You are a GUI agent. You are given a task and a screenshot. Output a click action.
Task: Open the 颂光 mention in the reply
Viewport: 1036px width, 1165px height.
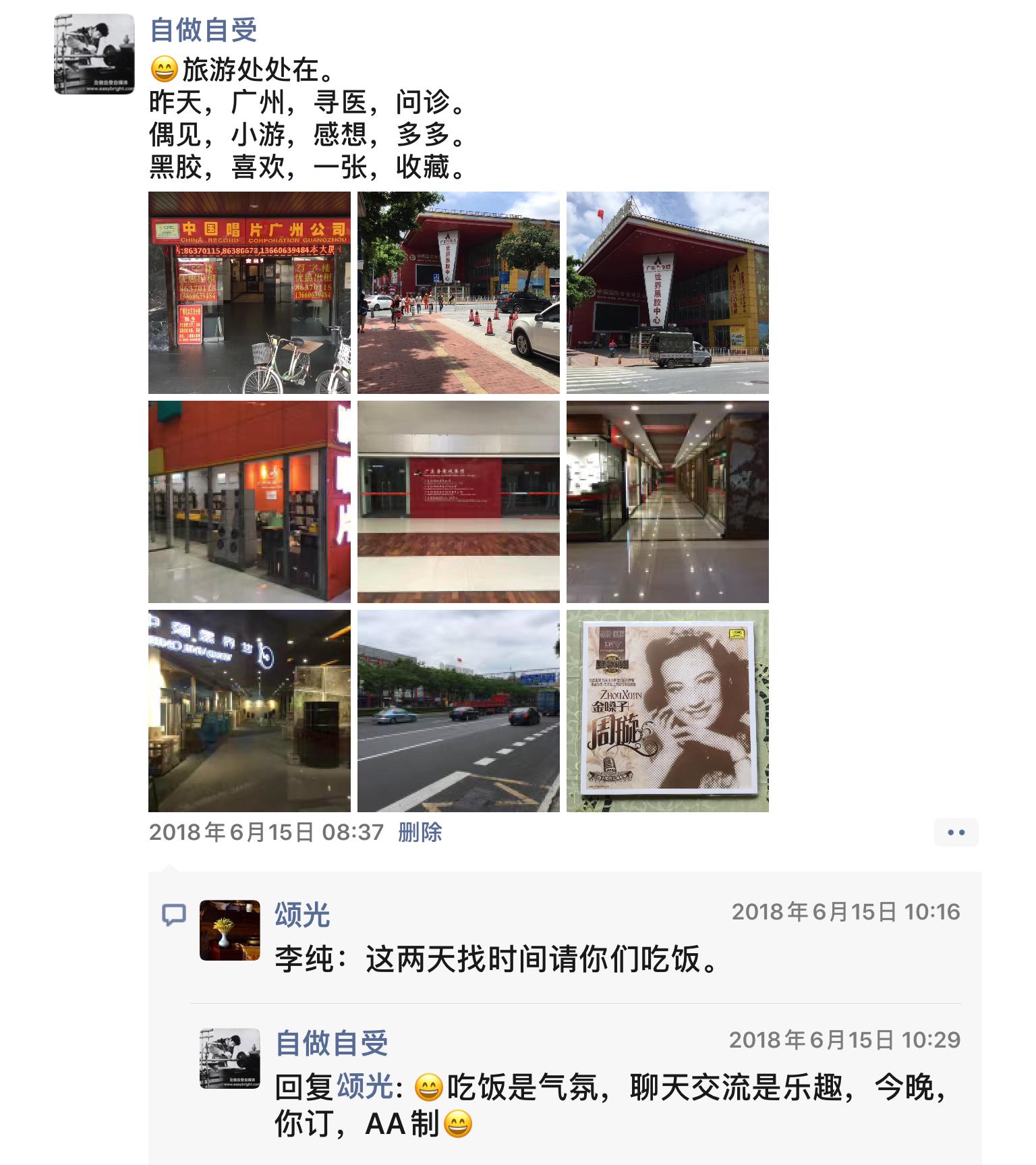[x=365, y=1087]
